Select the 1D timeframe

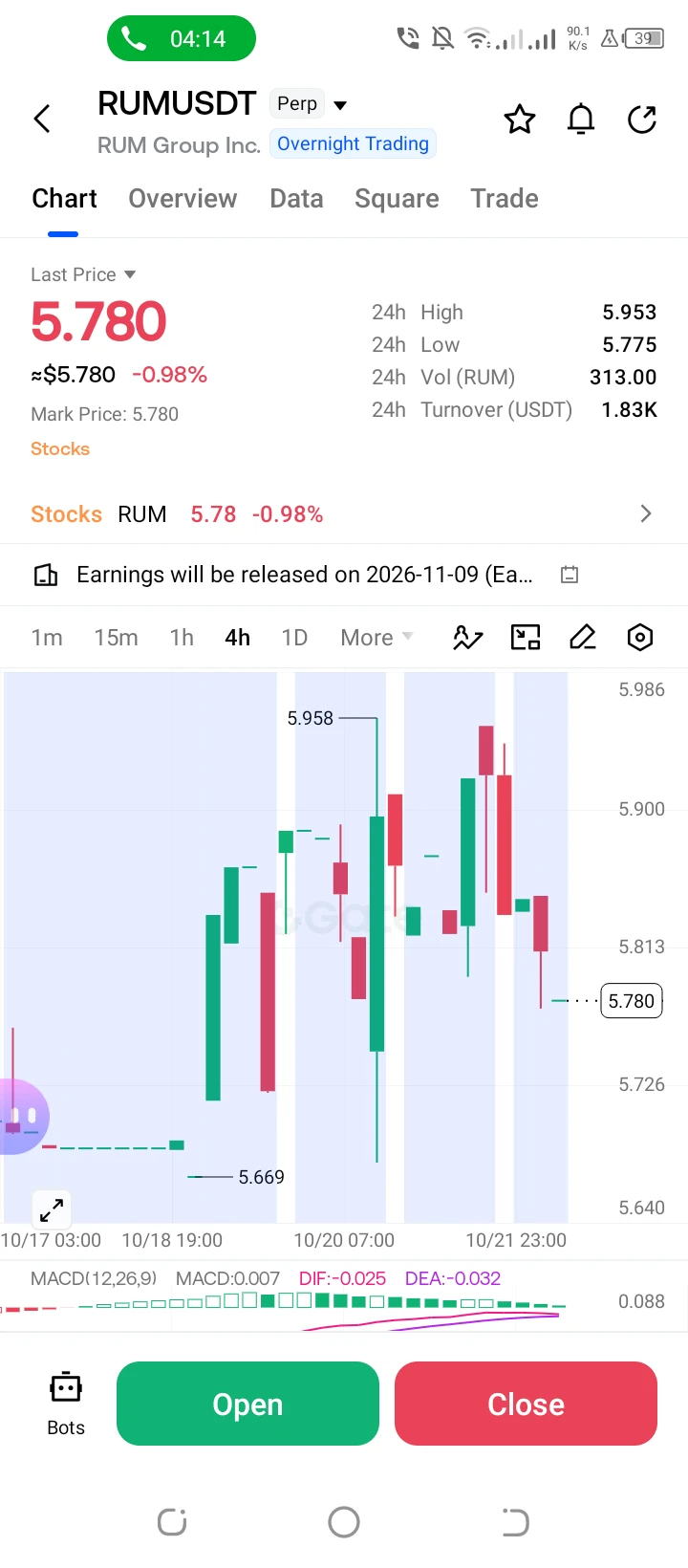294,638
